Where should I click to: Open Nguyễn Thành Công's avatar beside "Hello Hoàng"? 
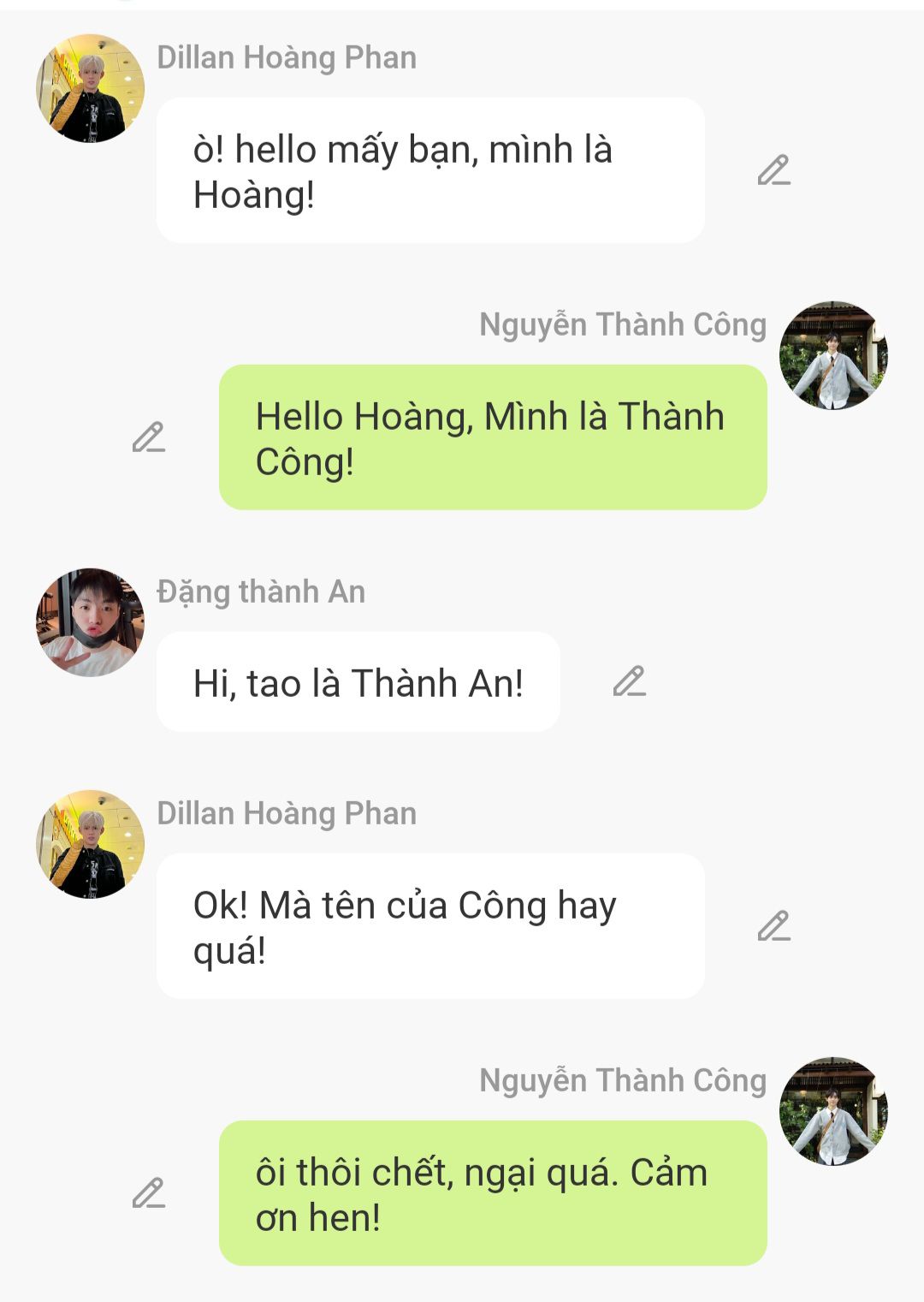(x=833, y=355)
